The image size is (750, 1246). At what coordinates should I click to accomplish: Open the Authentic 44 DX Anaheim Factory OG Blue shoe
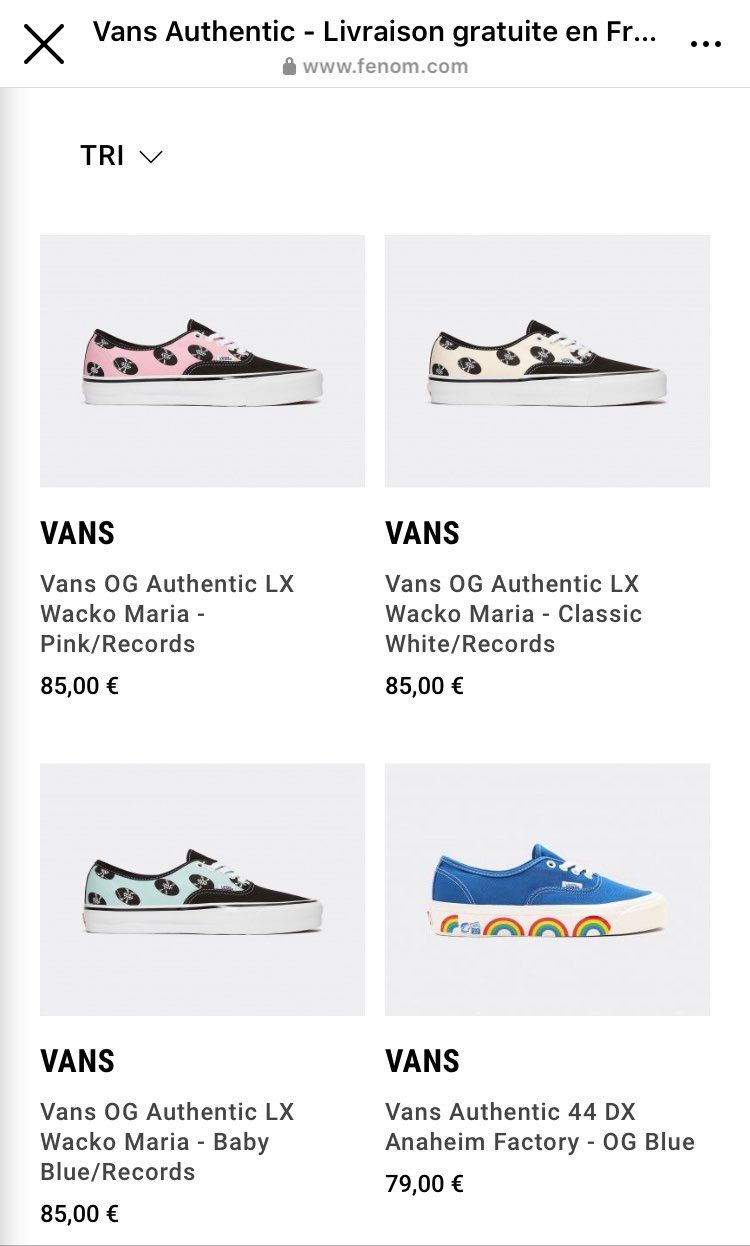547,889
